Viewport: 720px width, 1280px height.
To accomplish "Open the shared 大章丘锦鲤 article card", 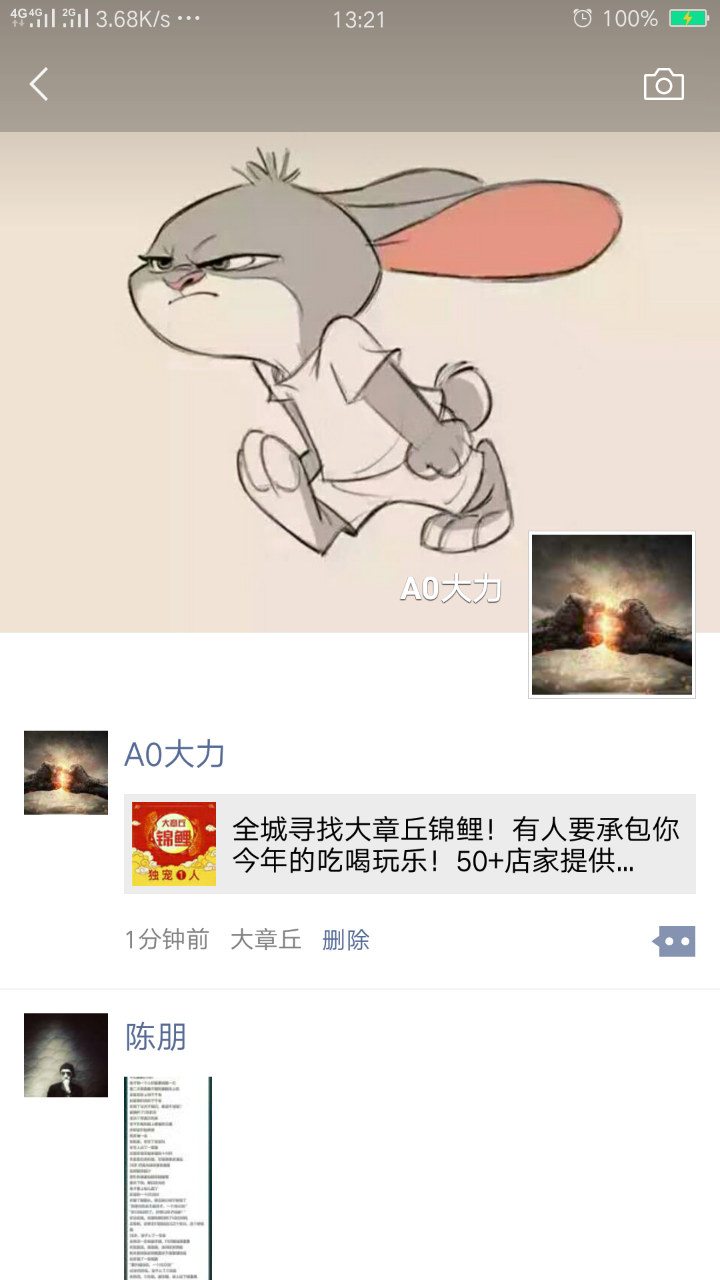I will pyautogui.click(x=410, y=845).
